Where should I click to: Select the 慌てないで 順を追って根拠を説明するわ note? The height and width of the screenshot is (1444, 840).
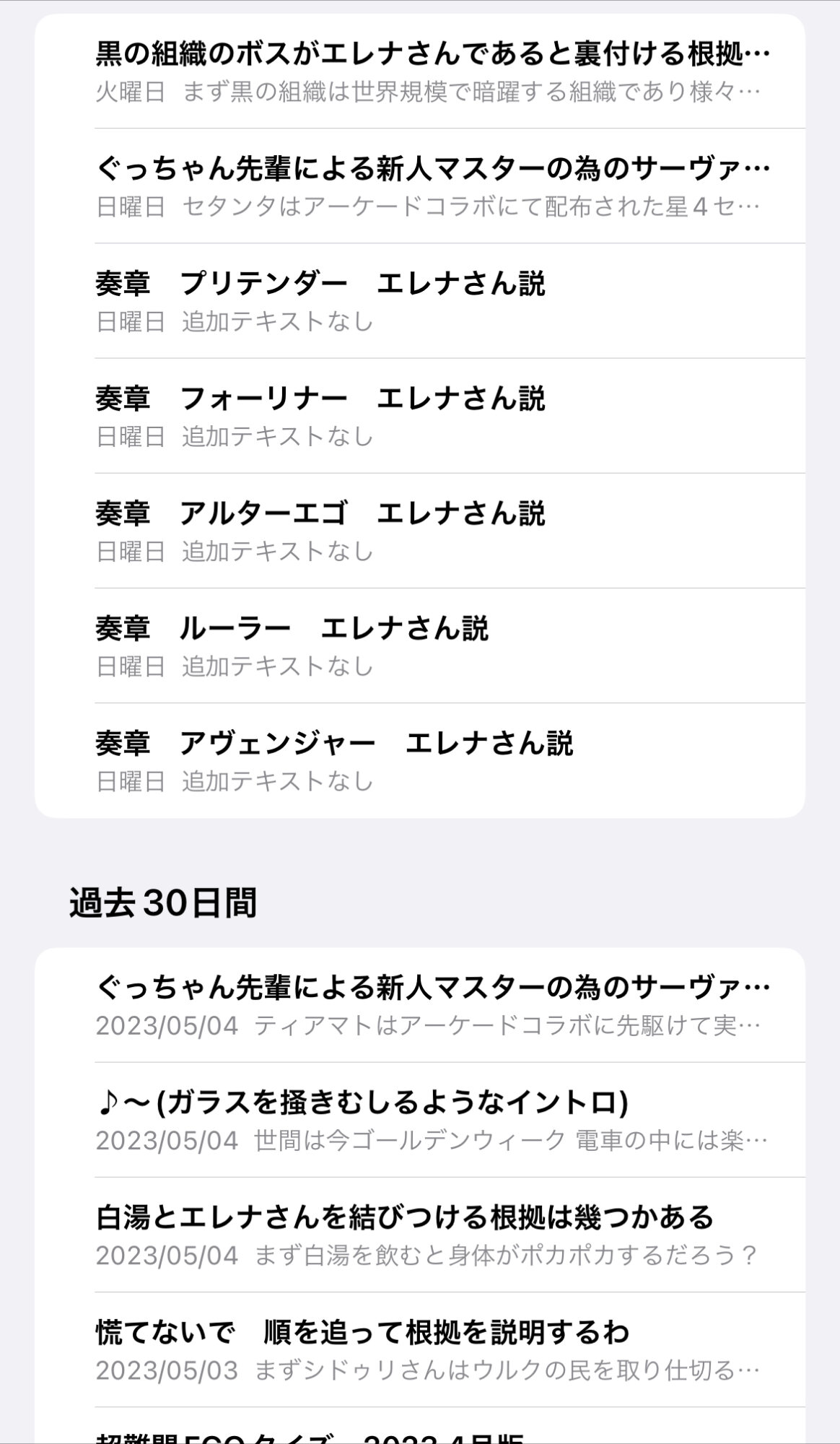click(433, 1350)
